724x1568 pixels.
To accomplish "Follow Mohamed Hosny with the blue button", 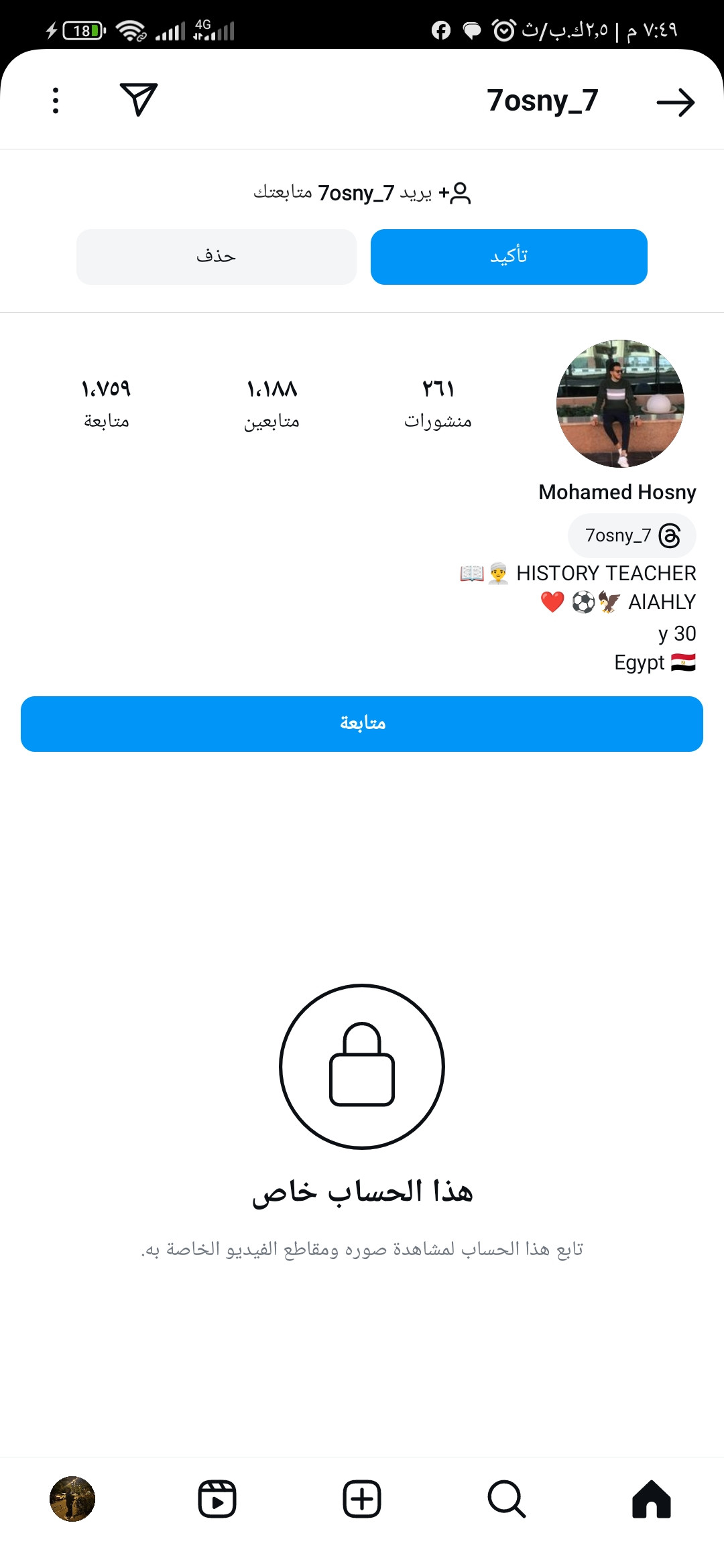I will [362, 724].
